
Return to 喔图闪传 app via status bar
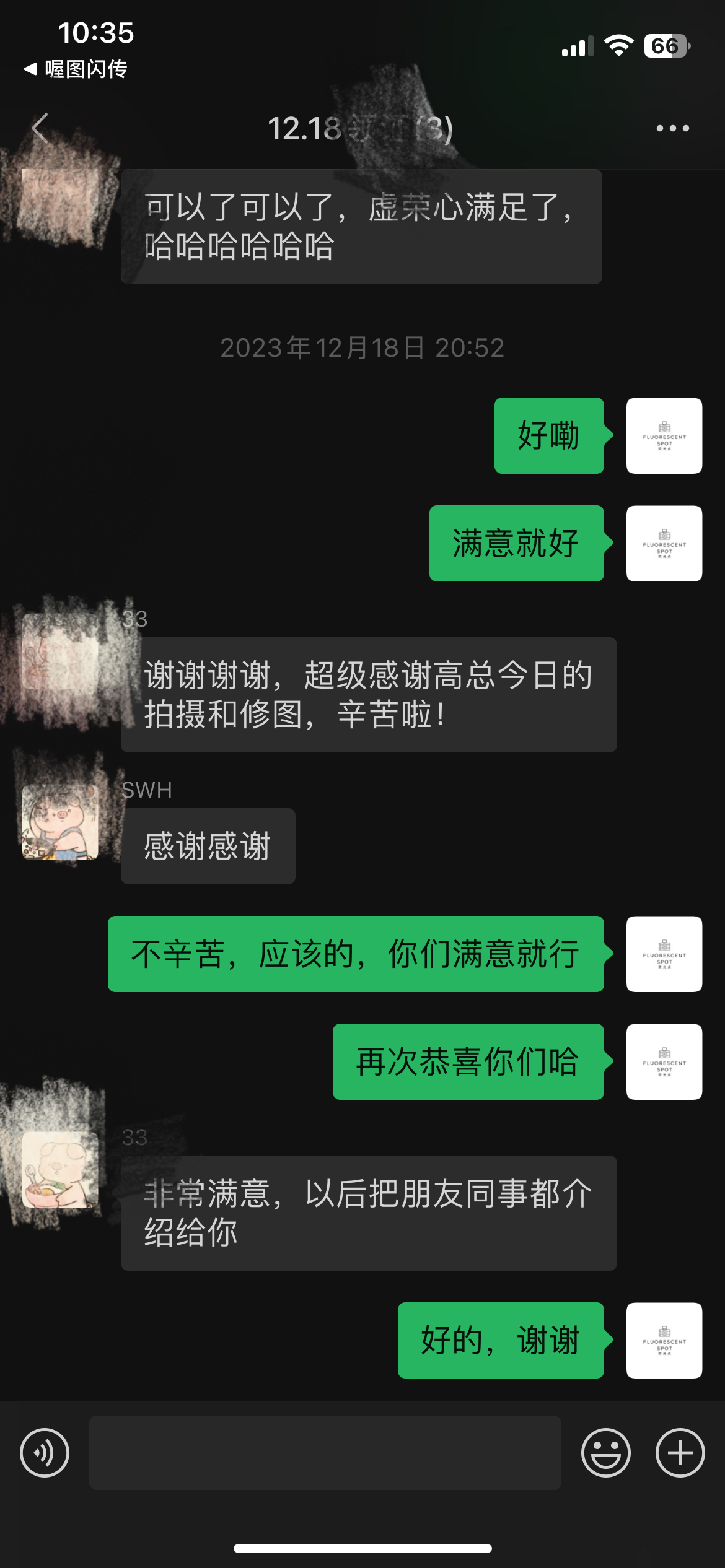coord(76,69)
